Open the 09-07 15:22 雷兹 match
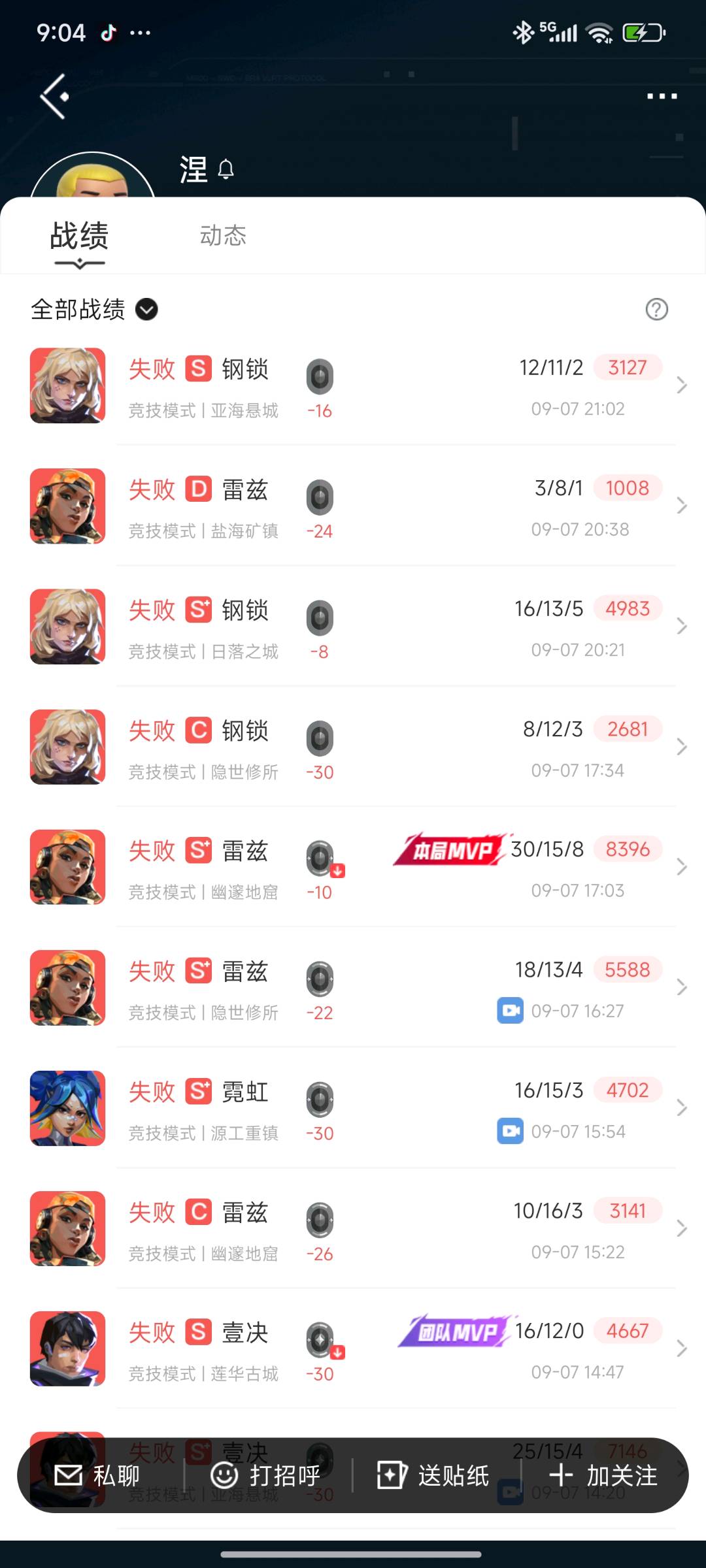706x1568 pixels. (x=392, y=1230)
